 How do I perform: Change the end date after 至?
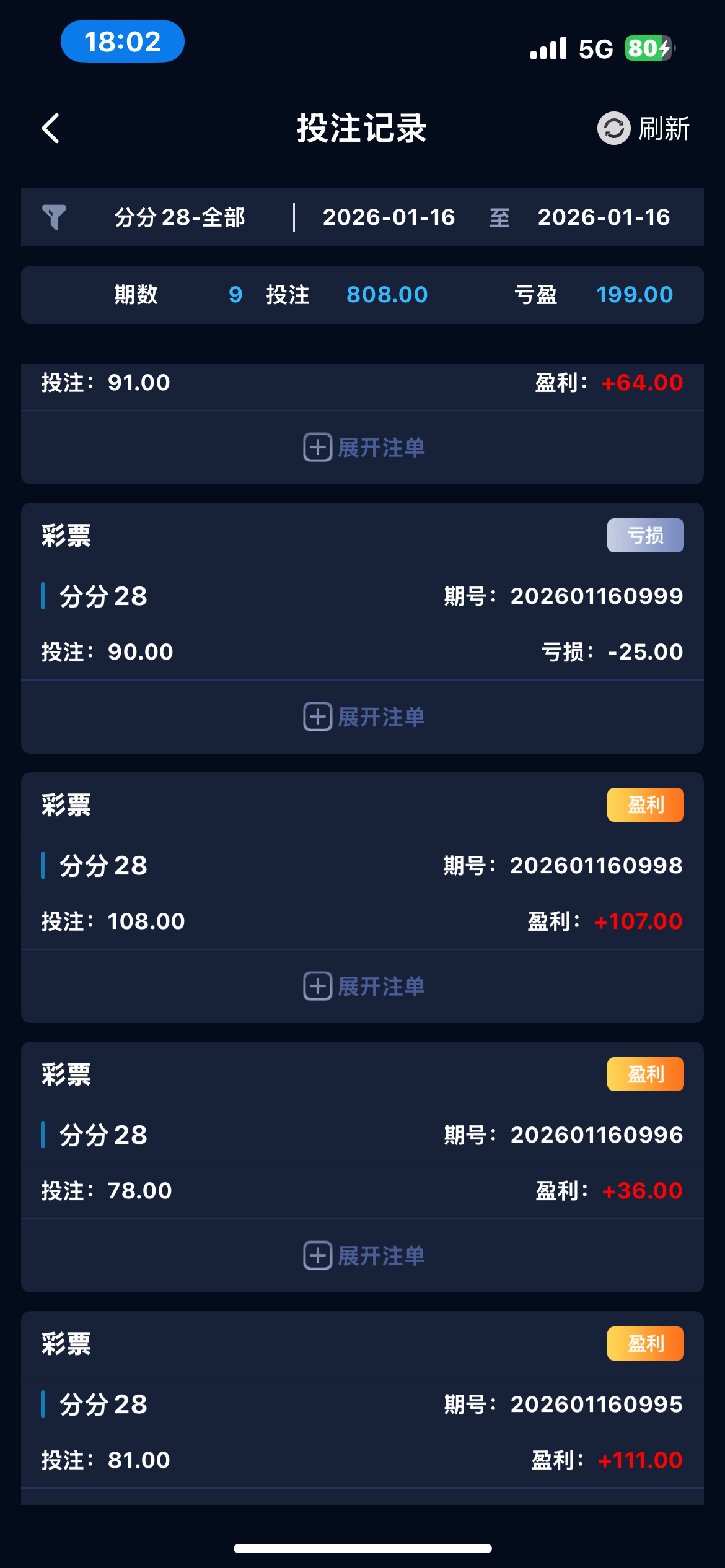point(604,217)
